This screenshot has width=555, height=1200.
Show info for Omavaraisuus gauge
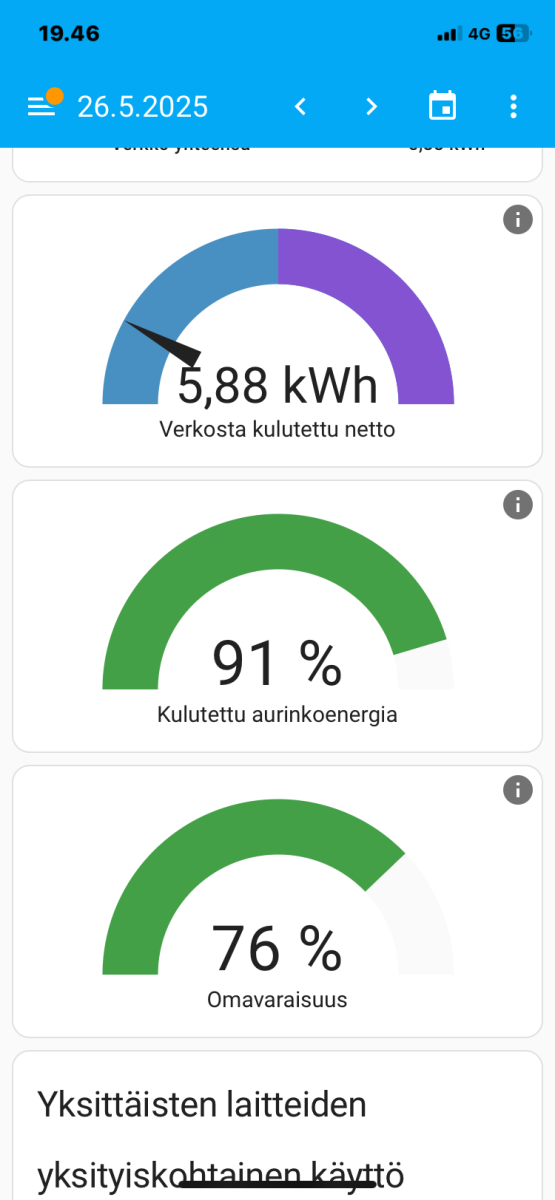point(517,790)
